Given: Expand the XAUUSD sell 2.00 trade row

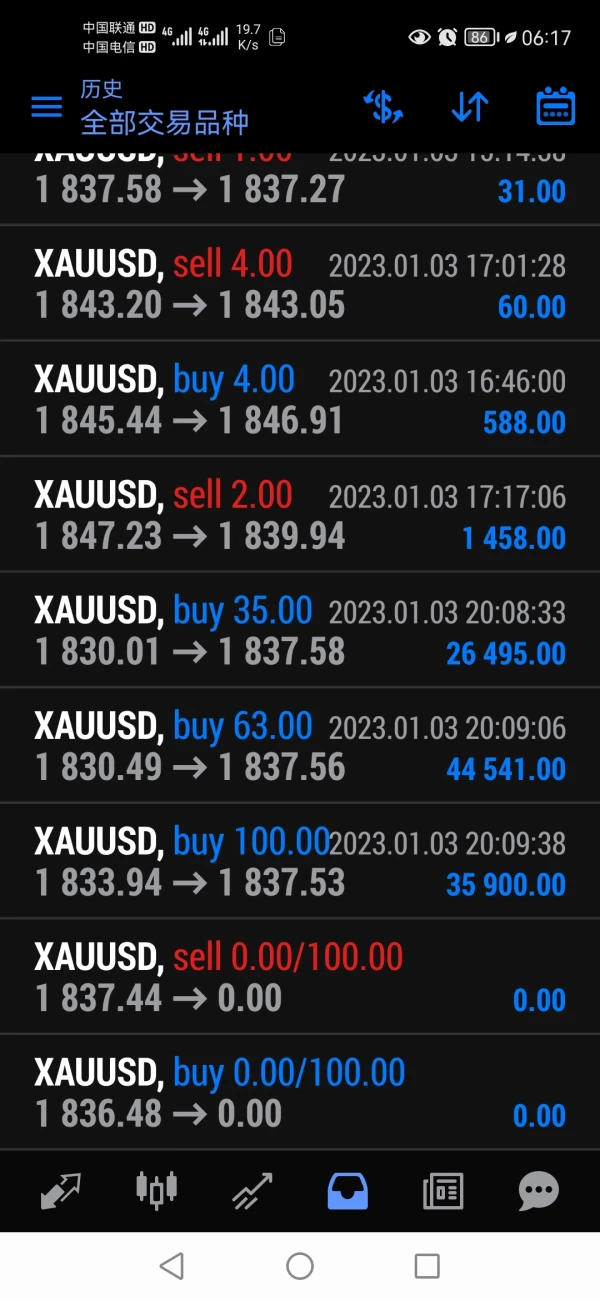Looking at the screenshot, I should [x=300, y=515].
